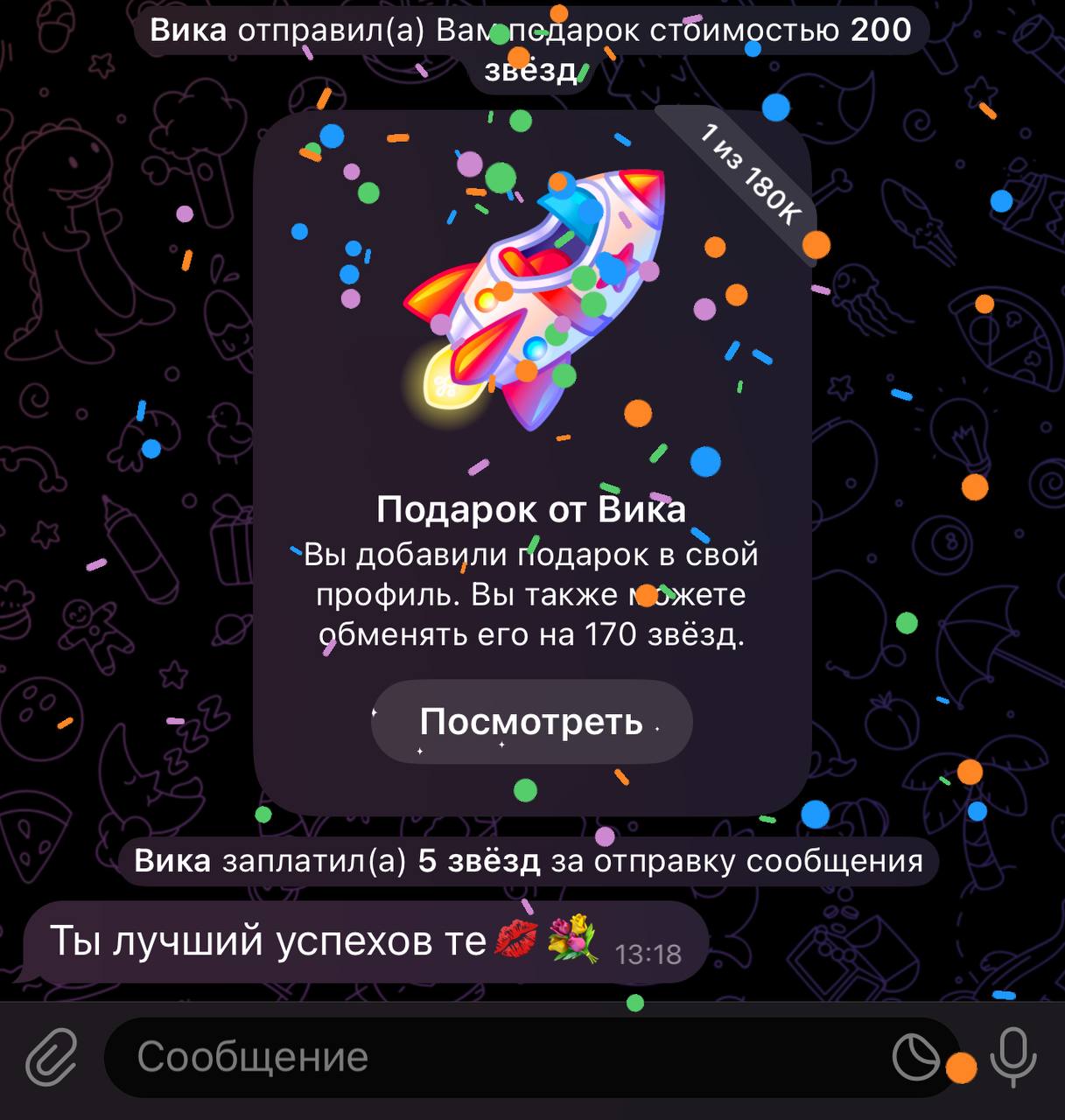Tap the Посмотреть button on the gift card

[531, 722]
